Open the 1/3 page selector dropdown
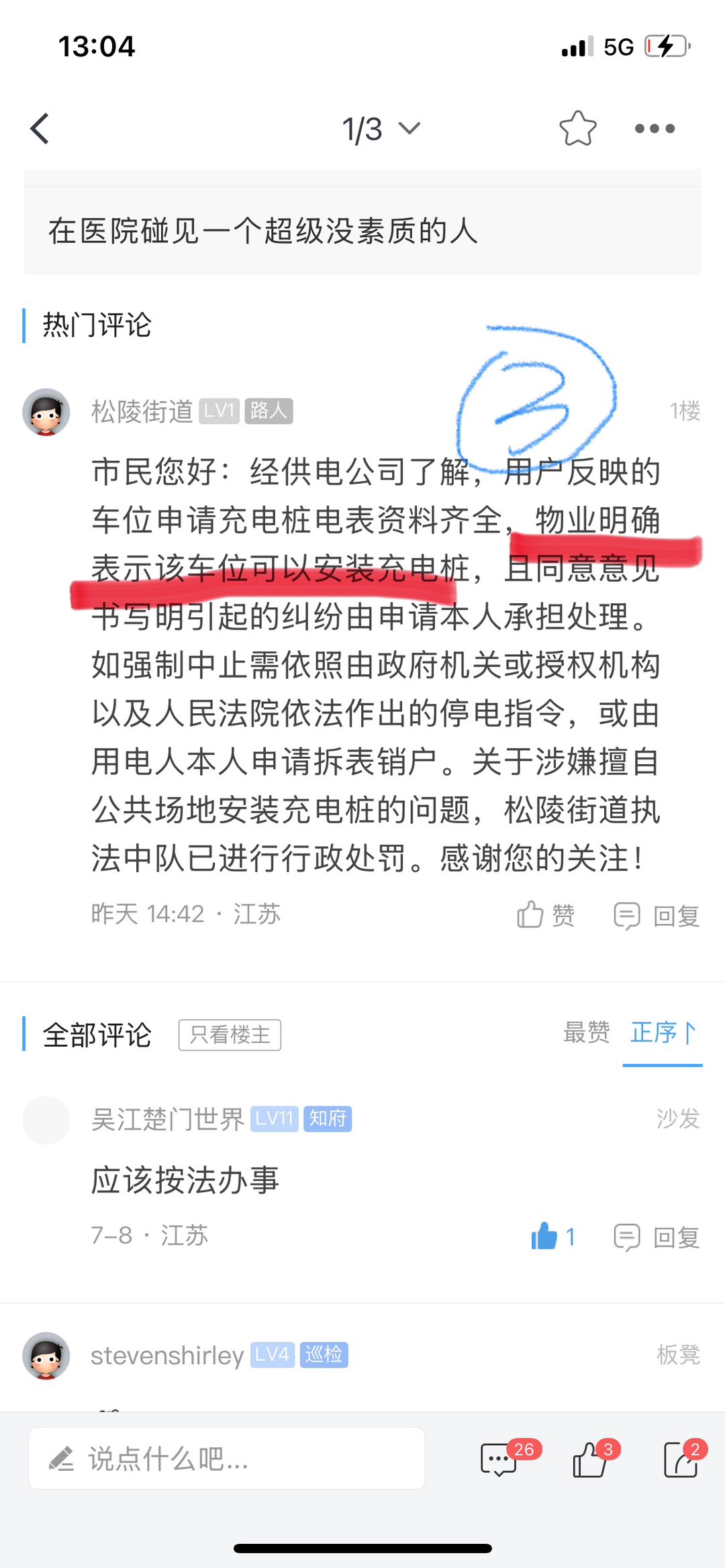 tap(381, 129)
